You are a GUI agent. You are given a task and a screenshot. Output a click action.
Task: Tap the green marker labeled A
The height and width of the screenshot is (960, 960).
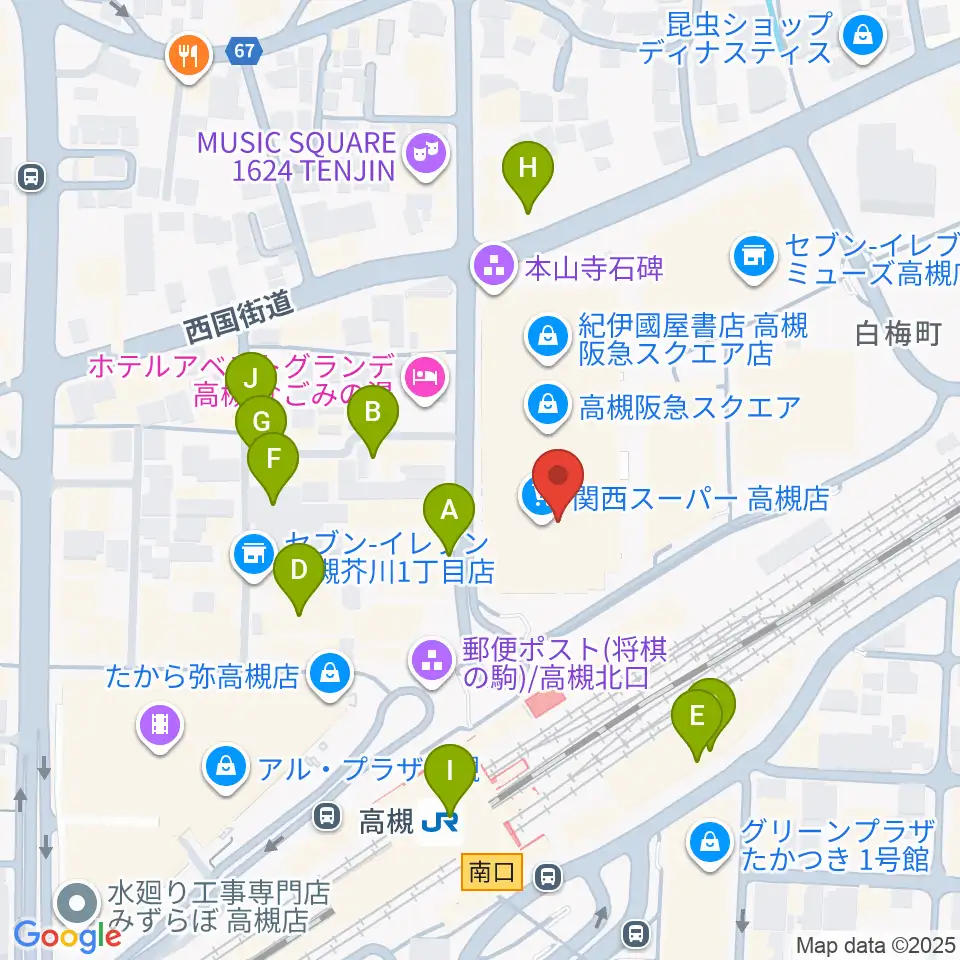click(x=449, y=514)
